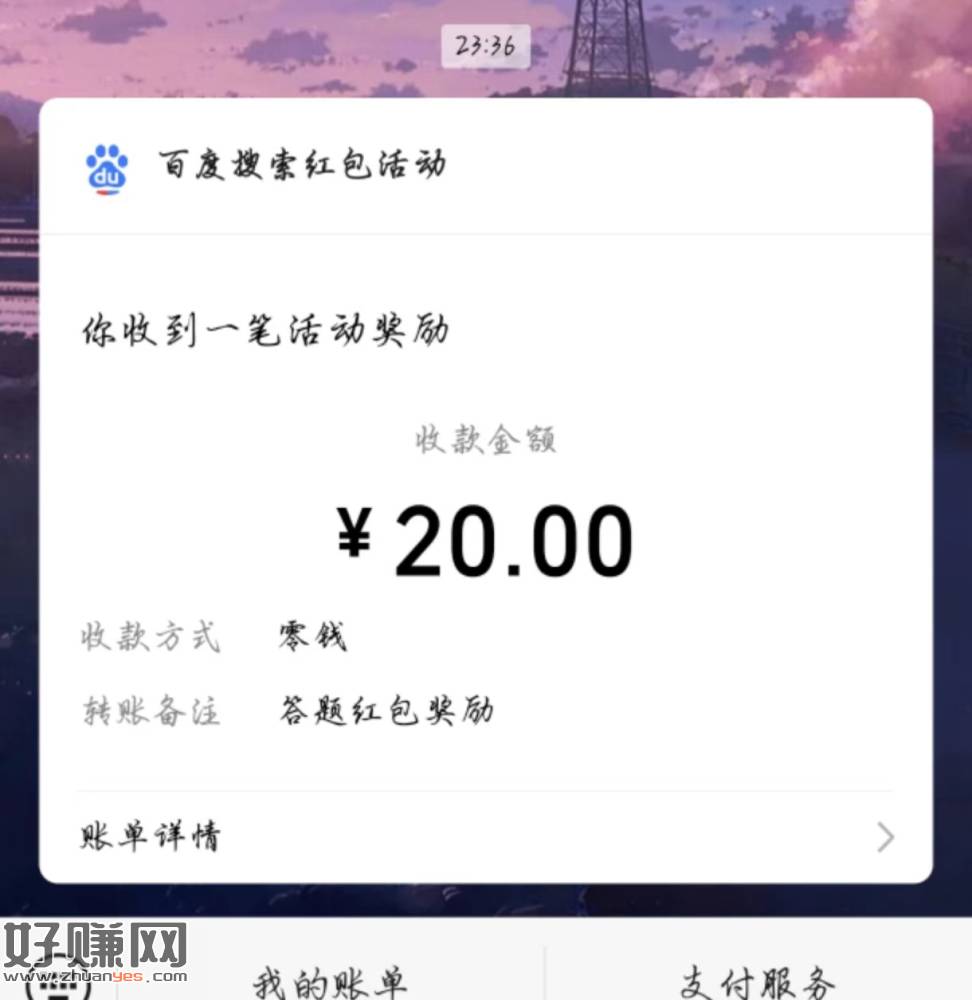Switch to keyboard input icon
Viewport: 972px width, 1000px height.
pyautogui.click(x=57, y=985)
